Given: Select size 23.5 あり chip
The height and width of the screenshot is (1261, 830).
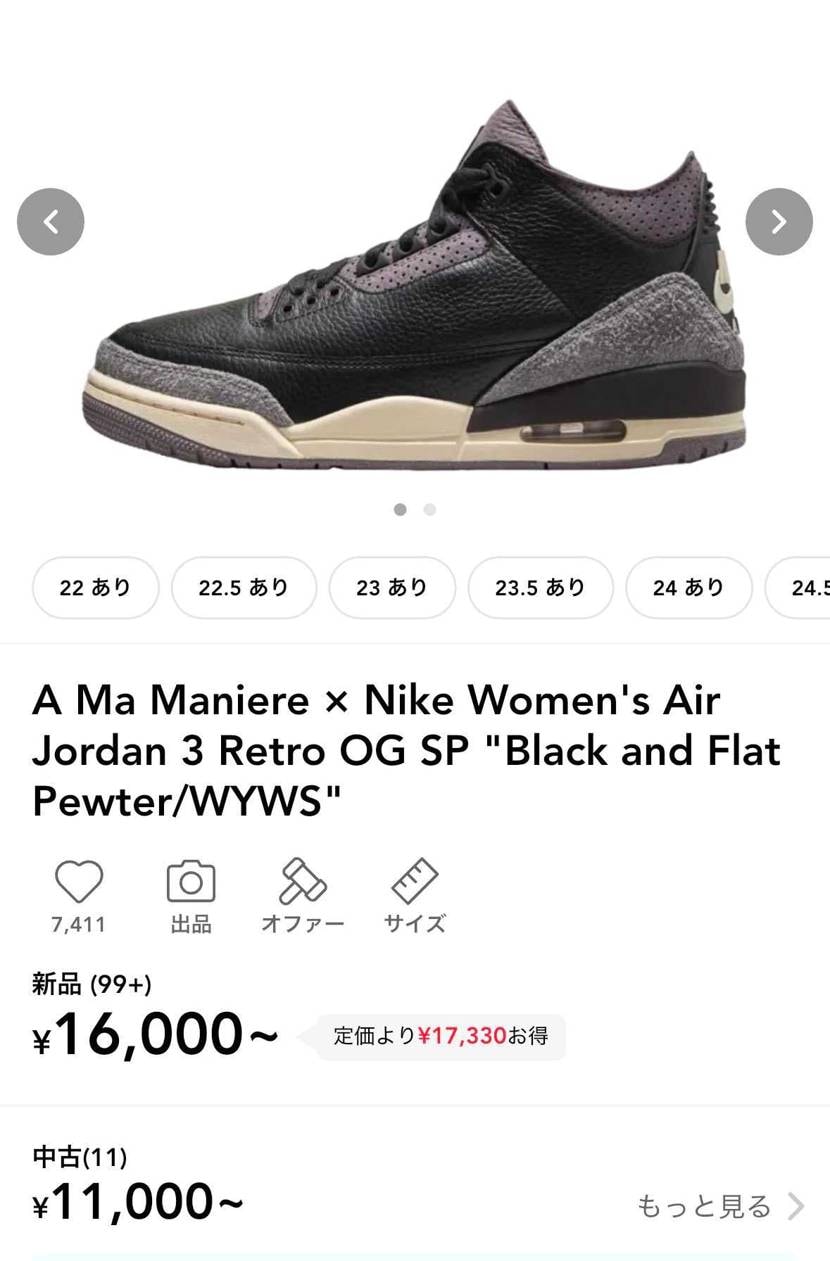Looking at the screenshot, I should (540, 588).
